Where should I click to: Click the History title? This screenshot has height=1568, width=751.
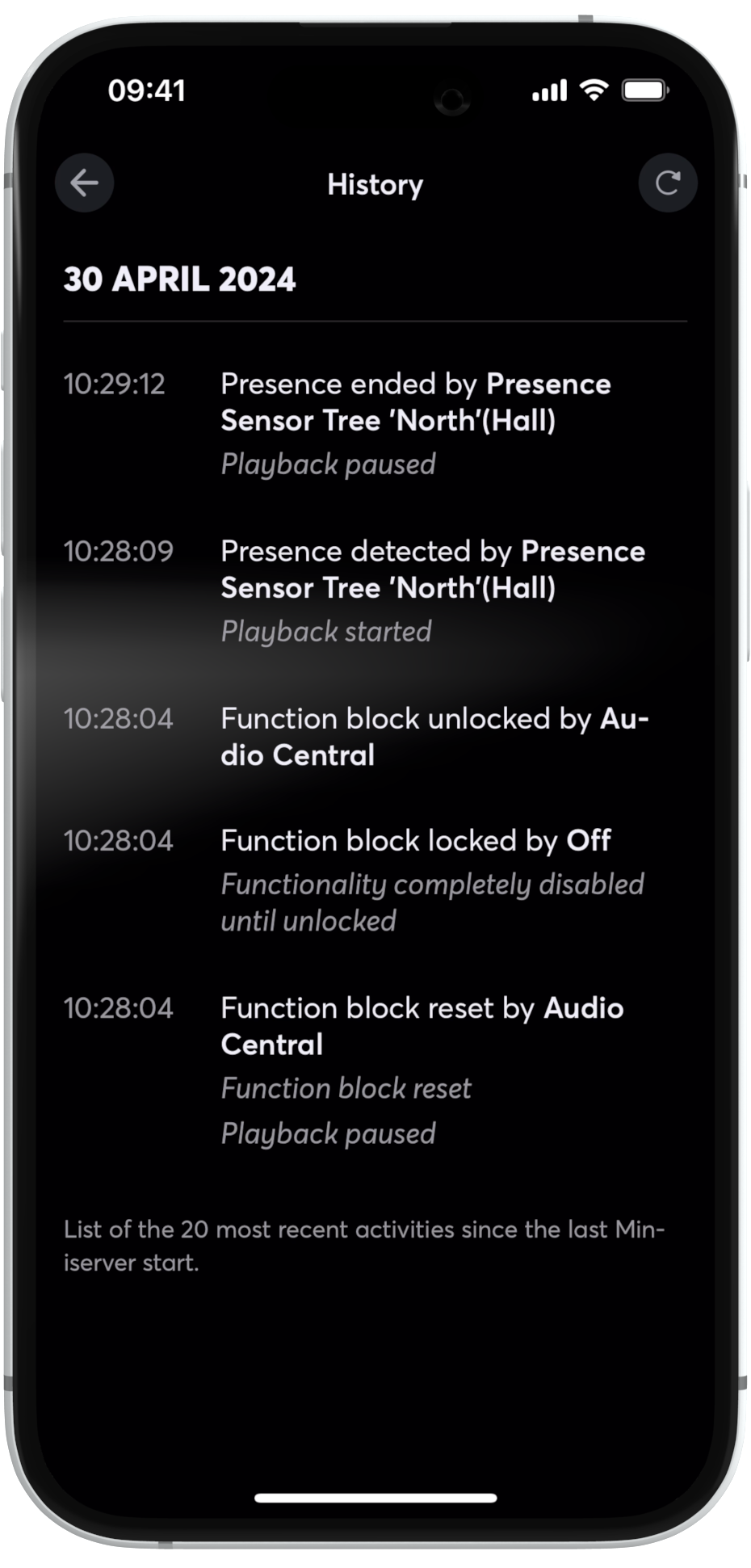point(375,184)
